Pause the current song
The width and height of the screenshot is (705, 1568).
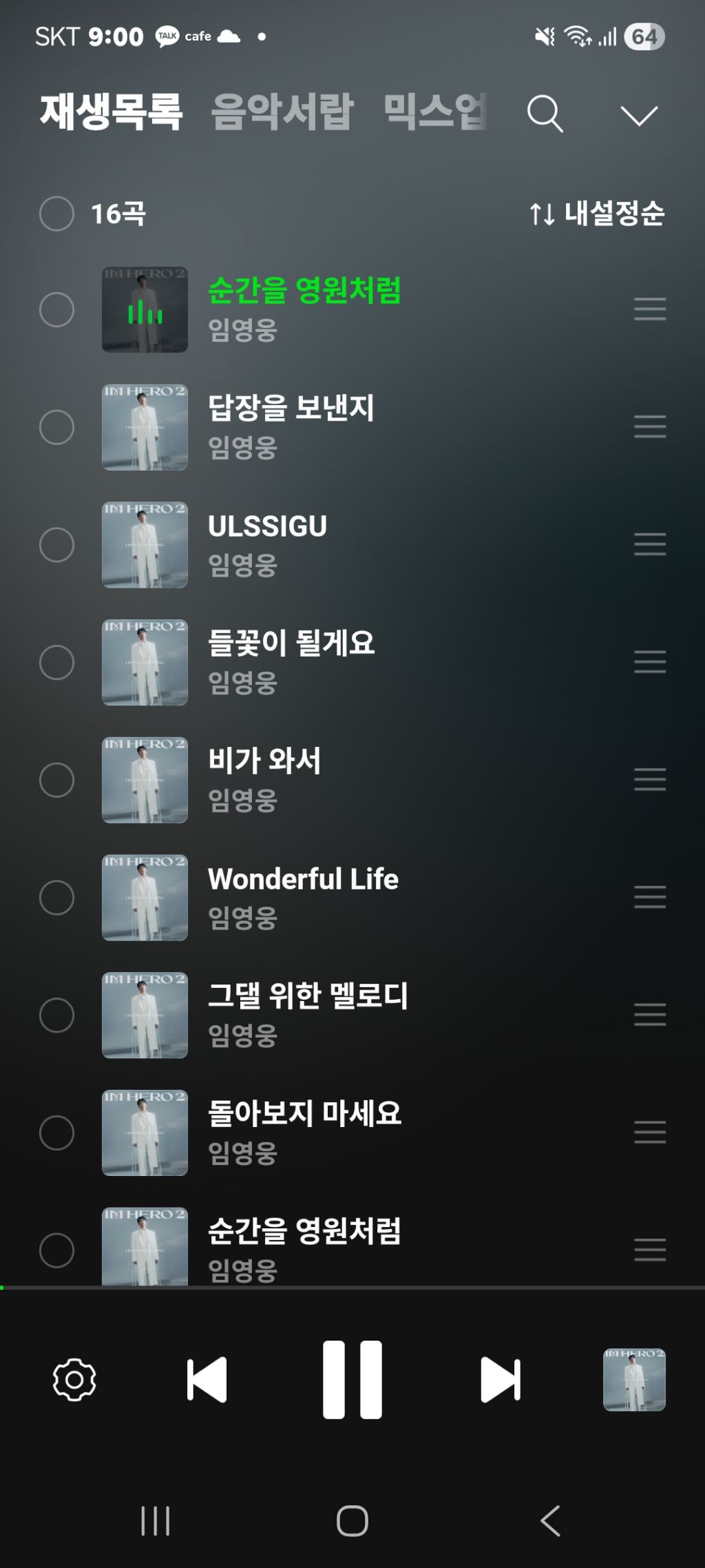(x=352, y=1380)
